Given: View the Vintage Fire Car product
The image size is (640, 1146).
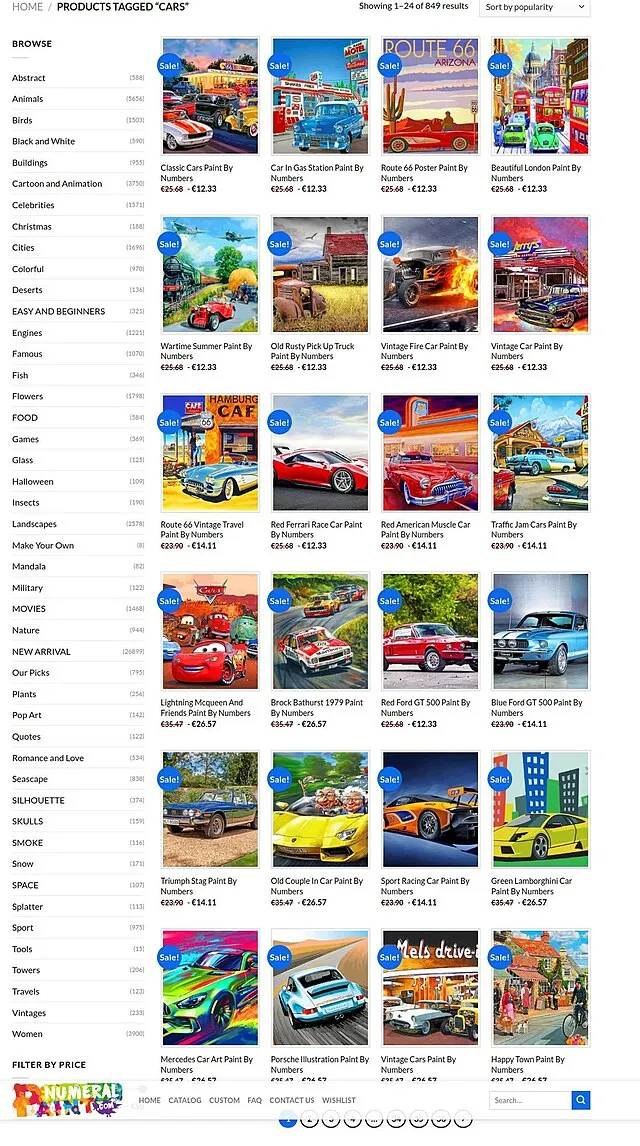Looking at the screenshot, I should point(430,275).
